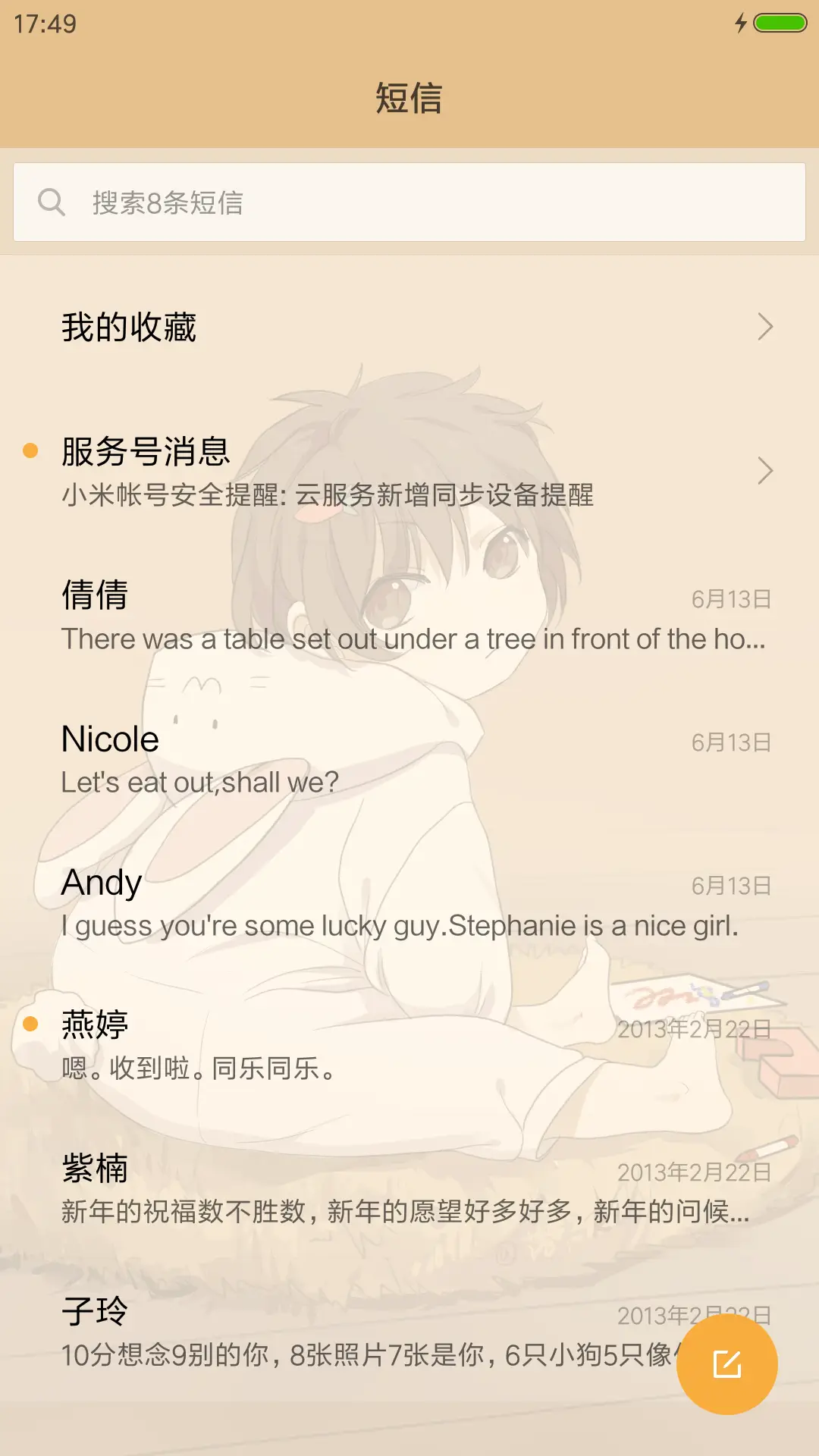Screen dimensions: 819x1456
Task: Tap the search magnifier icon
Action: click(x=51, y=201)
